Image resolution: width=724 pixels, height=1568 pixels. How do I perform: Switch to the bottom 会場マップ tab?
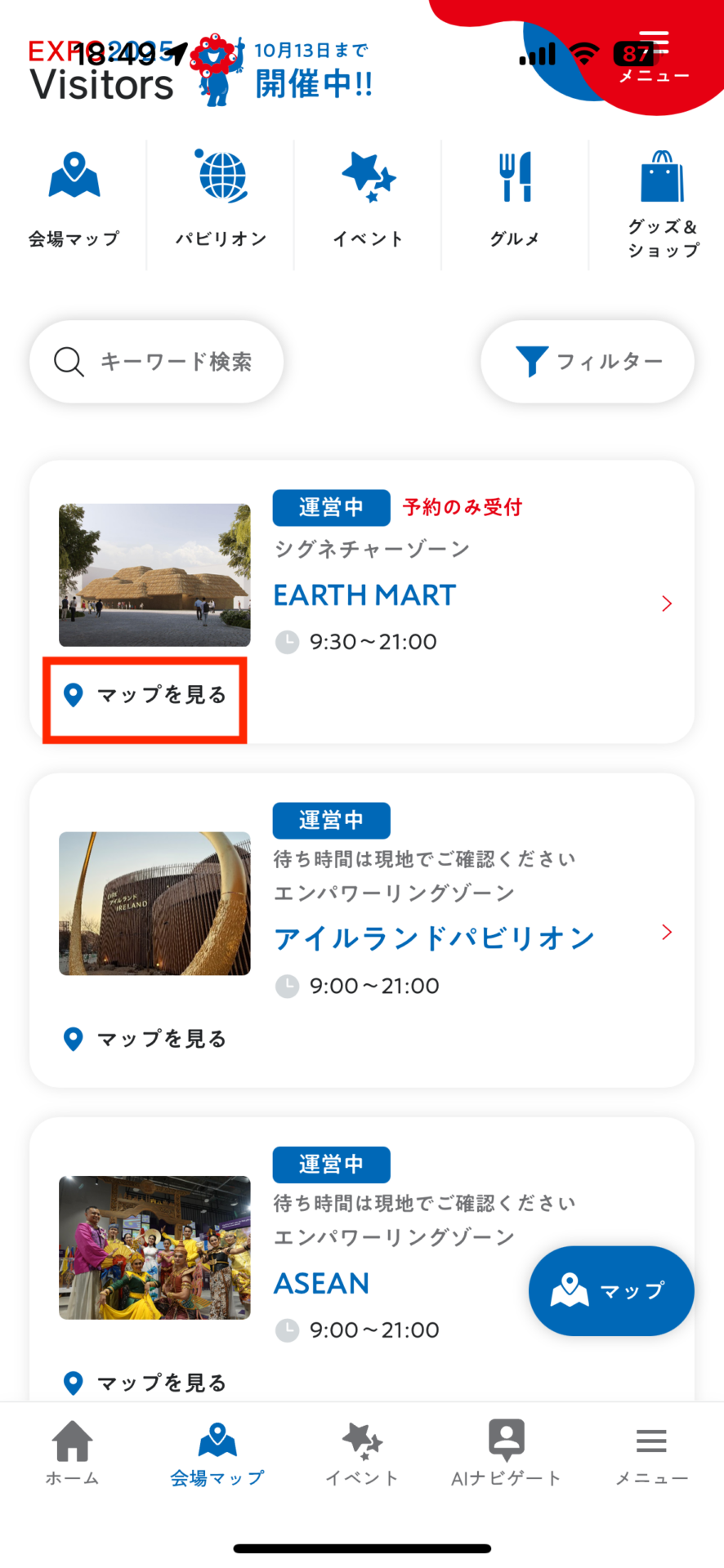[x=217, y=1454]
